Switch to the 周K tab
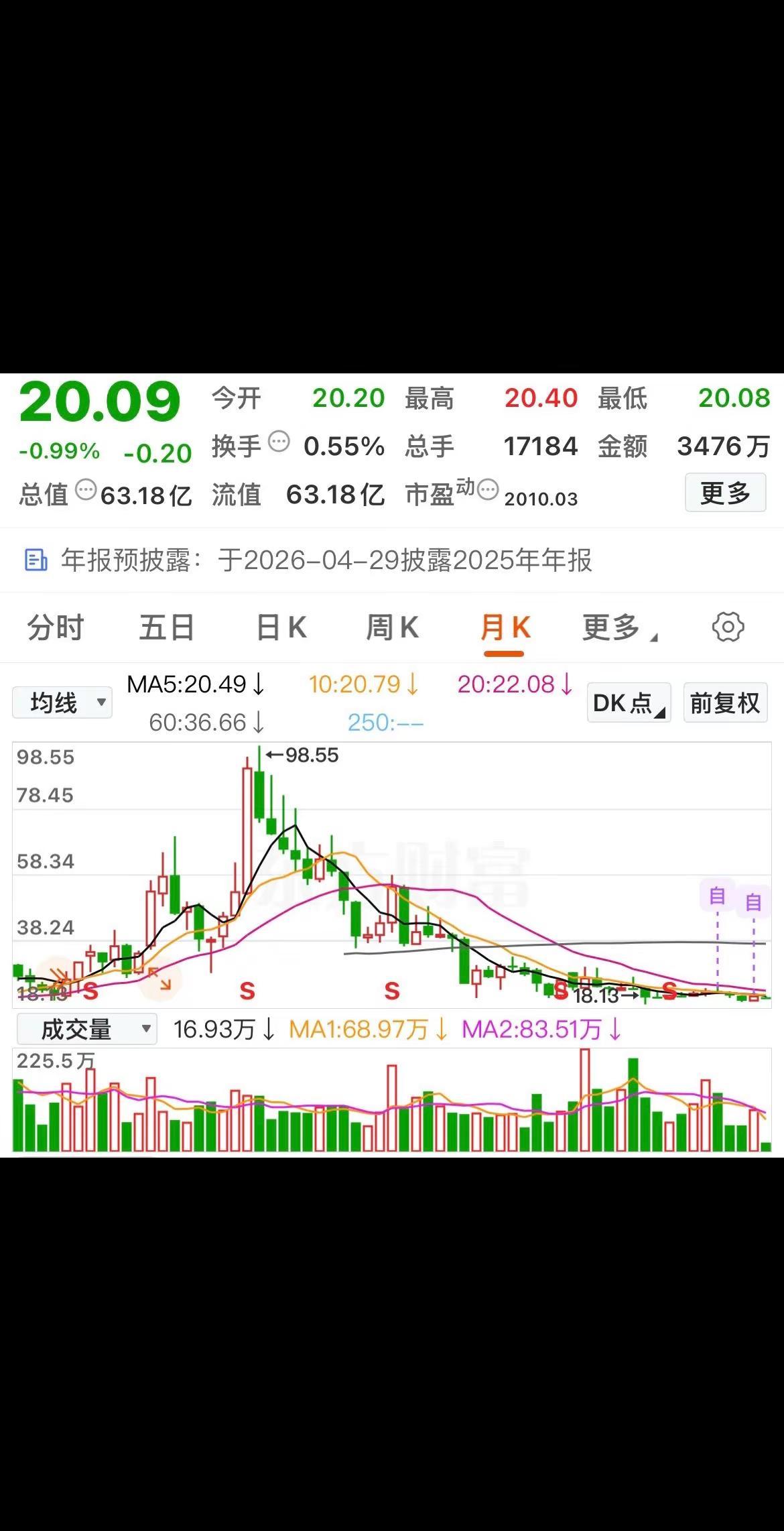This screenshot has width=784, height=1531. coord(393,627)
